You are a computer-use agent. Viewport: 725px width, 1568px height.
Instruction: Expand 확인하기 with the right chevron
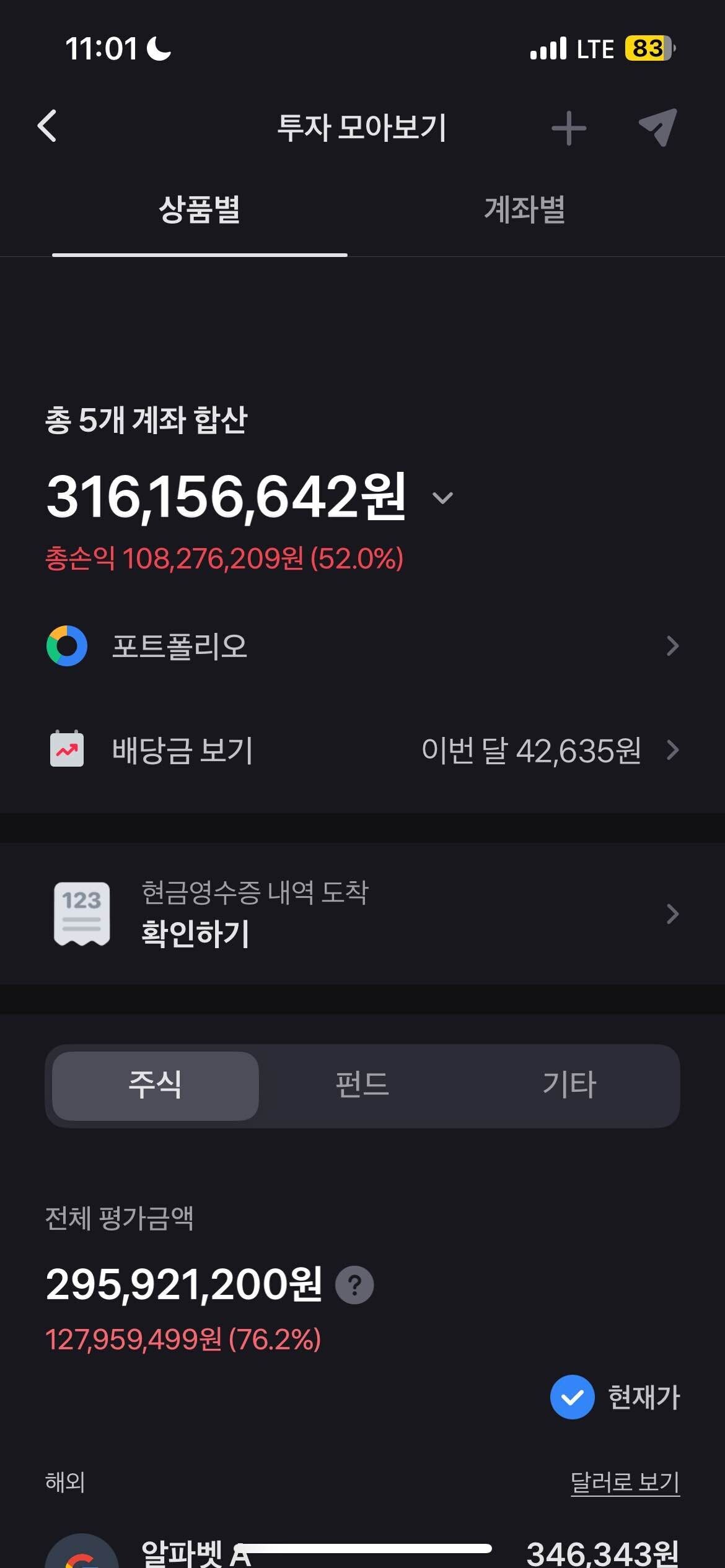[x=672, y=914]
